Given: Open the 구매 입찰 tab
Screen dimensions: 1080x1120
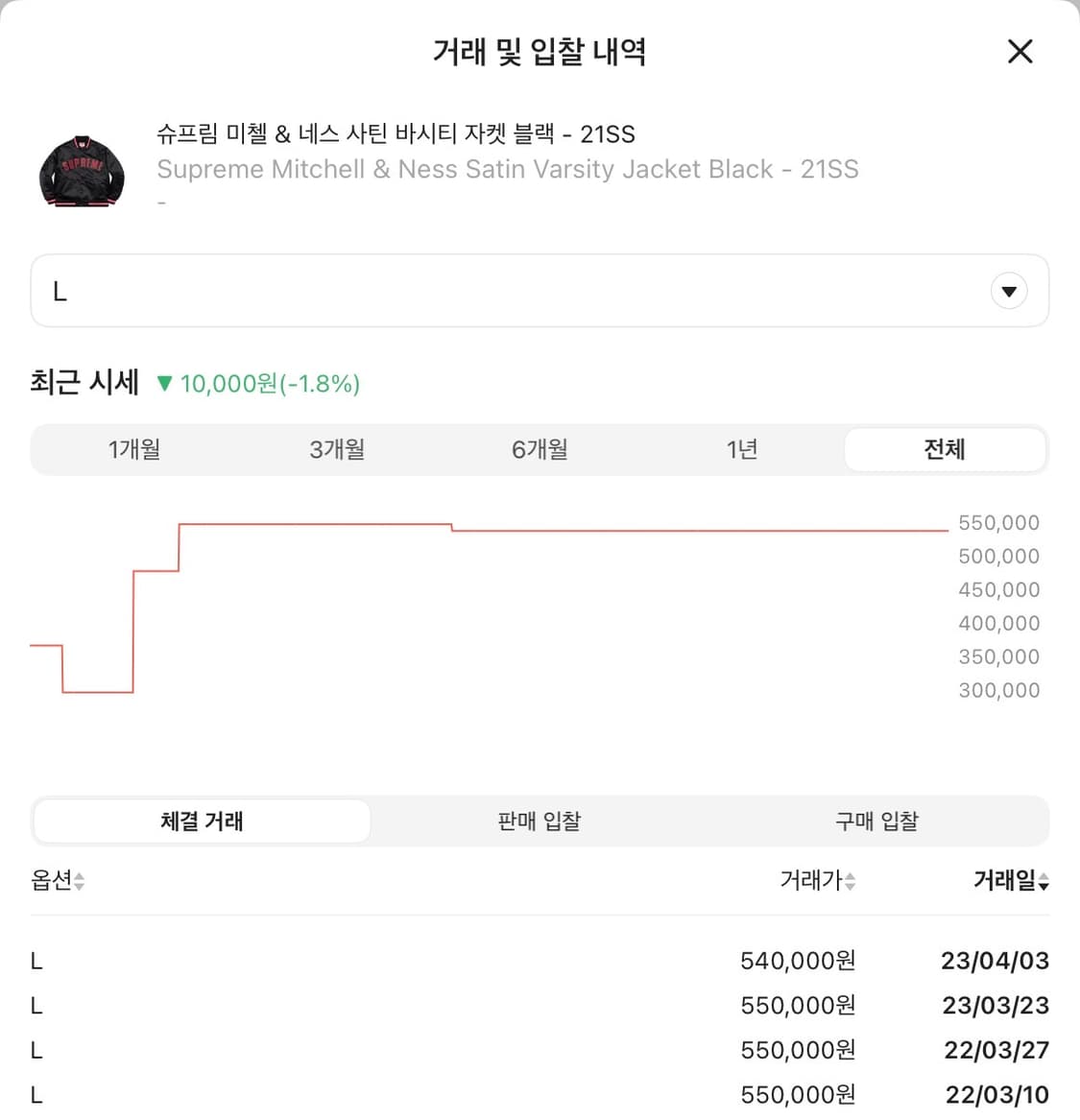Looking at the screenshot, I should click(x=877, y=821).
